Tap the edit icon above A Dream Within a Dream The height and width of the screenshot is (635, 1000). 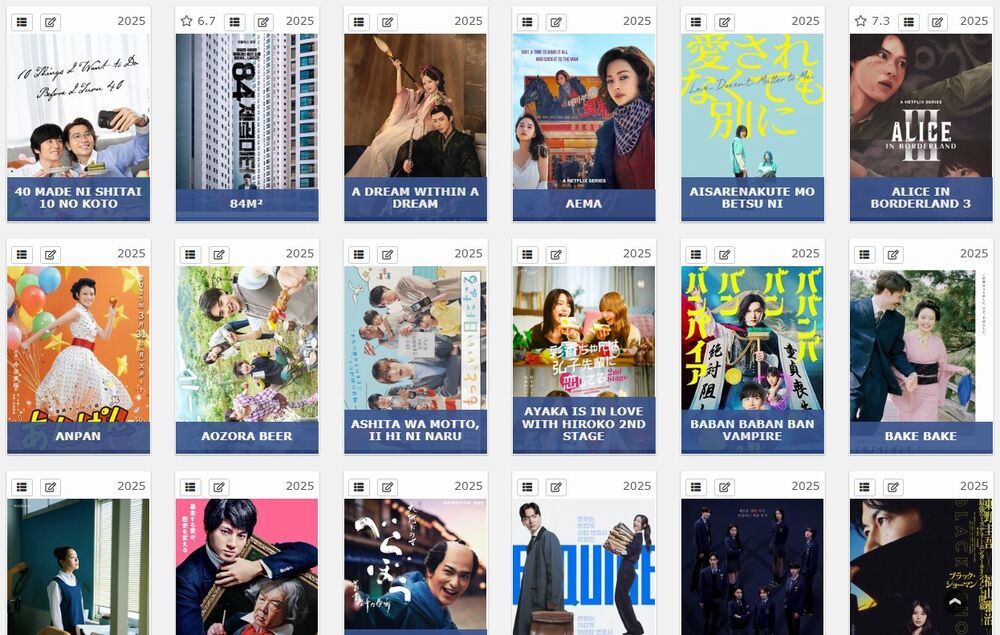pos(387,22)
